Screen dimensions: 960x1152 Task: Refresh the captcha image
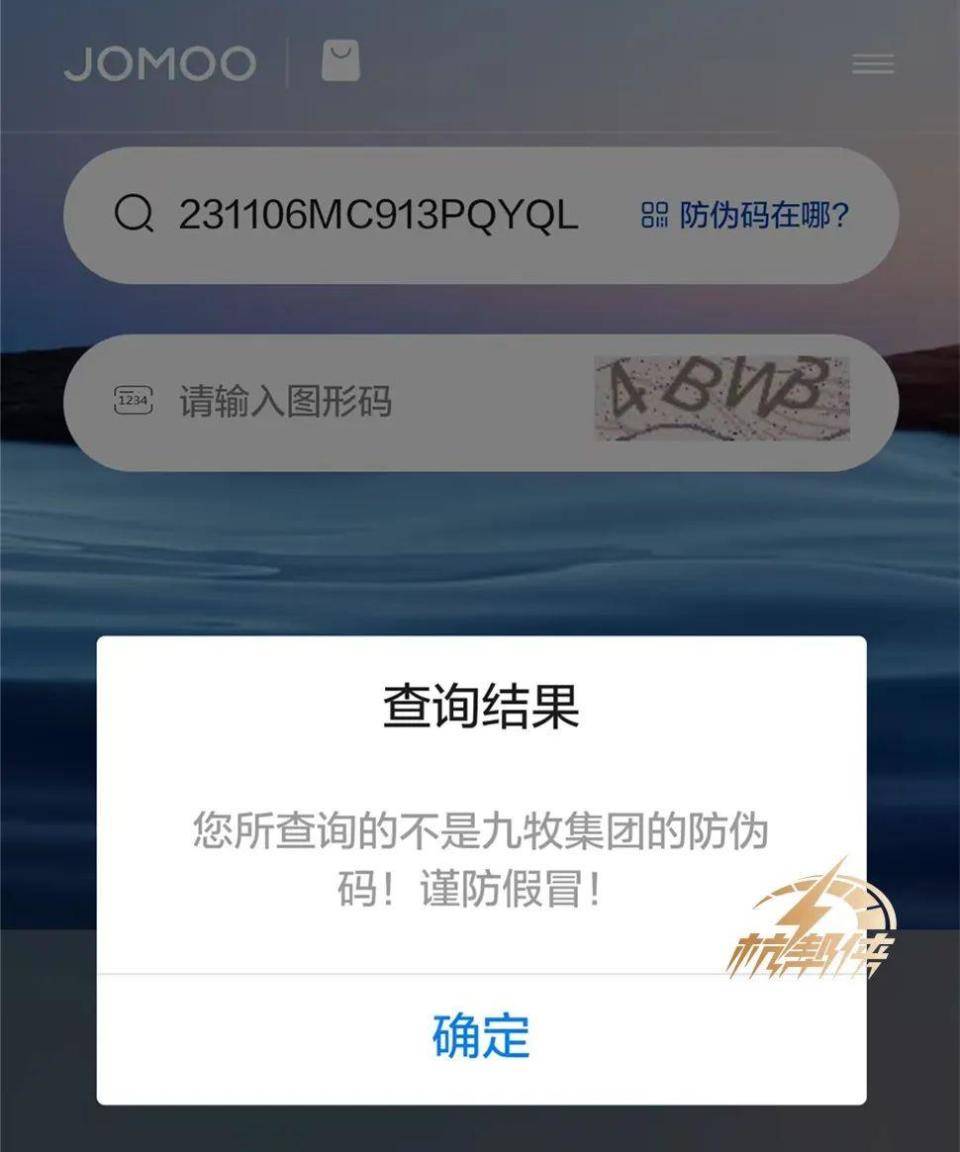[x=721, y=398]
